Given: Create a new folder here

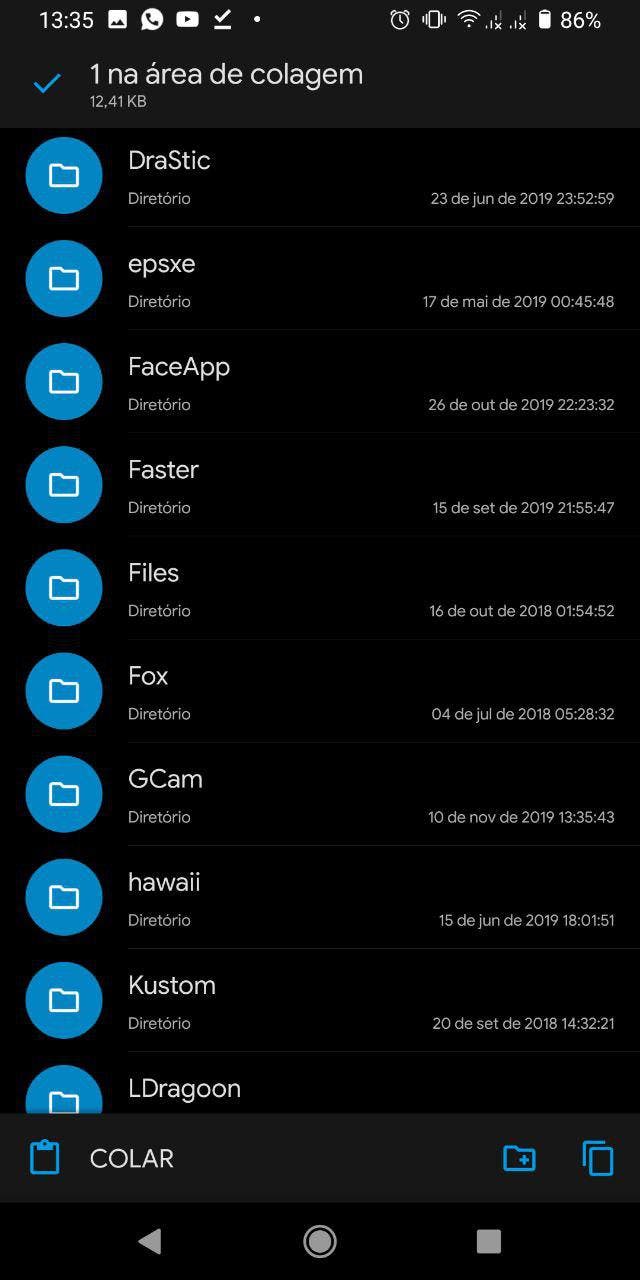Looking at the screenshot, I should pos(519,1158).
